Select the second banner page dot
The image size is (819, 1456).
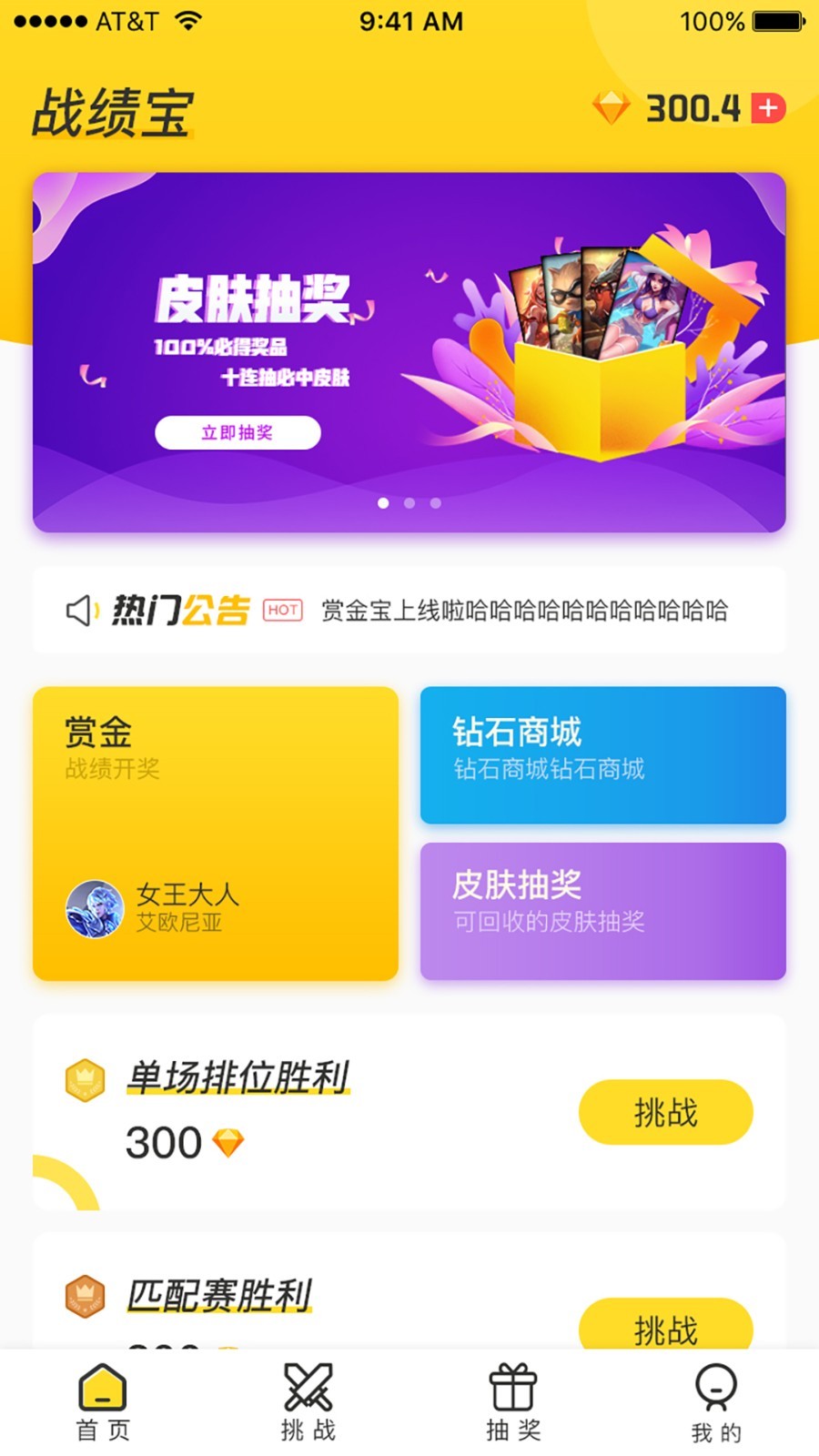pos(409,503)
